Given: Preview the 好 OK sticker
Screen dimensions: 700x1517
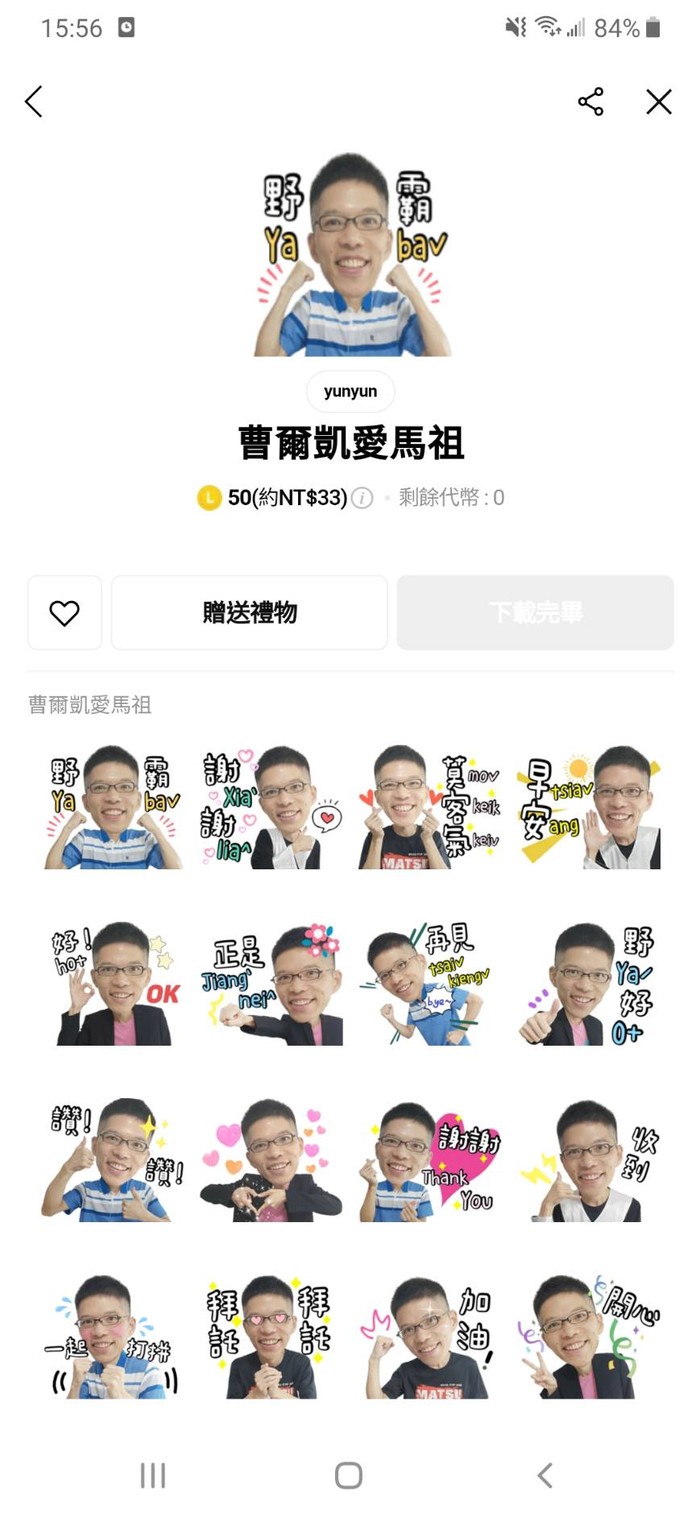Looking at the screenshot, I should click(x=112, y=984).
